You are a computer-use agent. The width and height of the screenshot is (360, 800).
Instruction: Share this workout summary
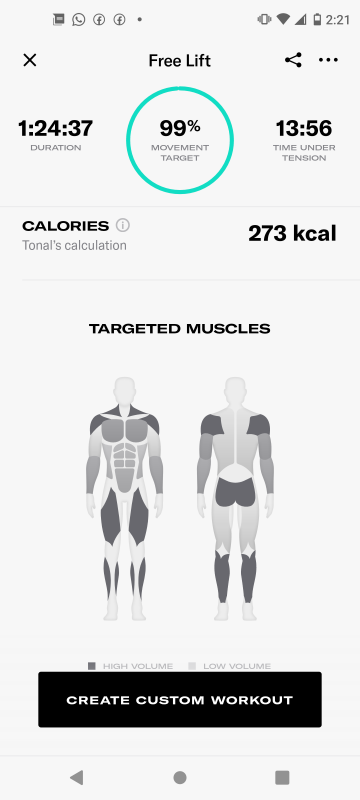(x=293, y=60)
